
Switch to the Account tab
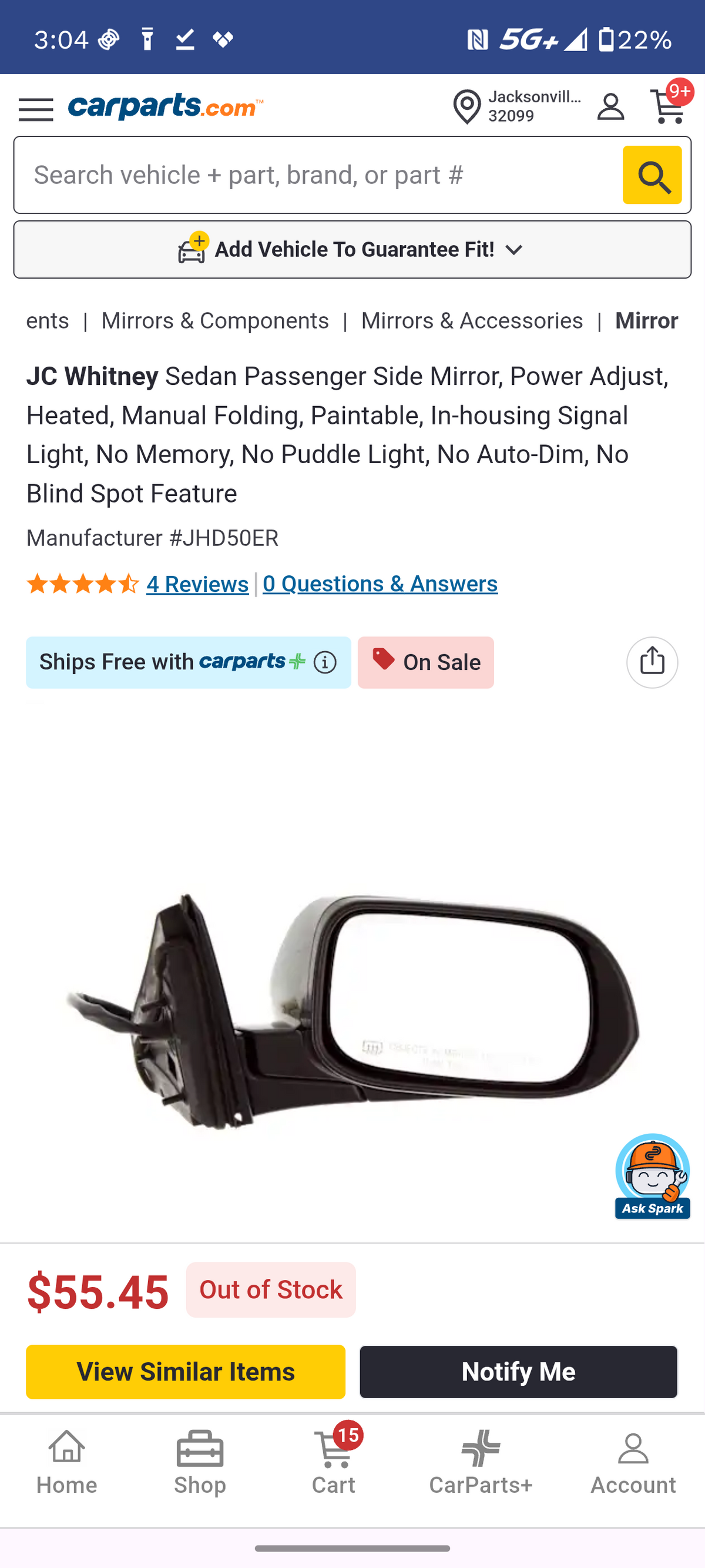[633, 1463]
